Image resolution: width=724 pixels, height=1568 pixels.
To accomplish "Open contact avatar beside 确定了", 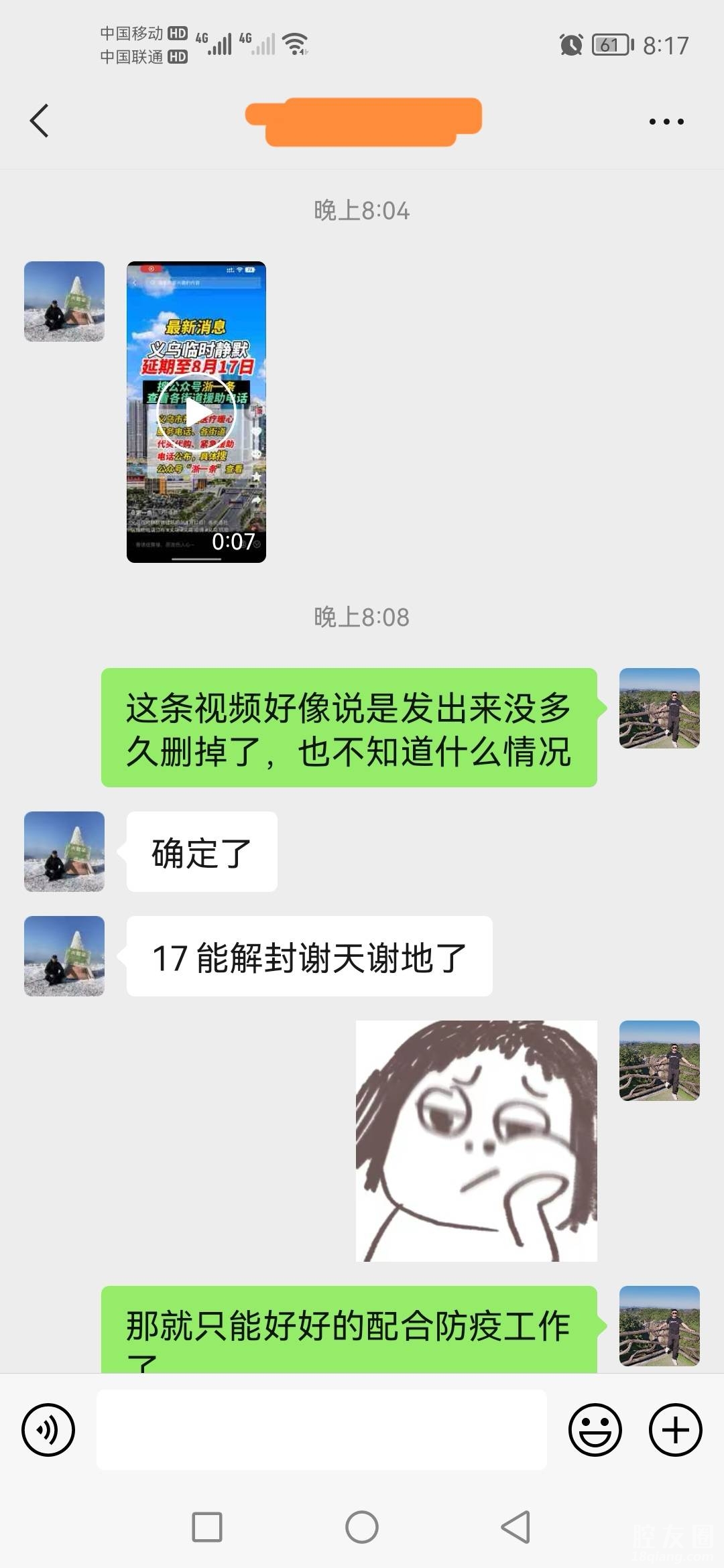I will click(x=64, y=852).
